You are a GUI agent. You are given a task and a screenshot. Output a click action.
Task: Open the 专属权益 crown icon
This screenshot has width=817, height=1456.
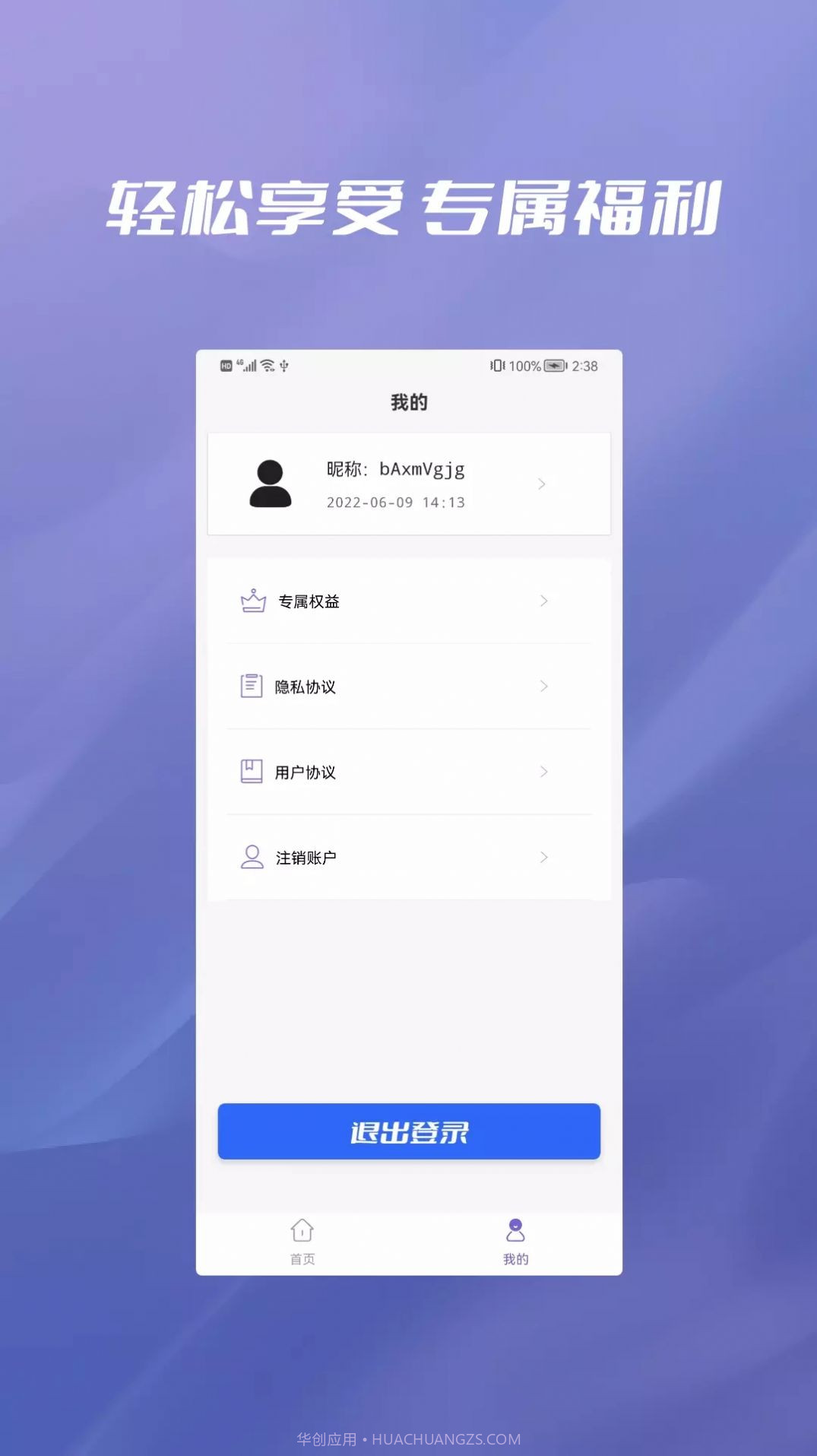pos(252,601)
